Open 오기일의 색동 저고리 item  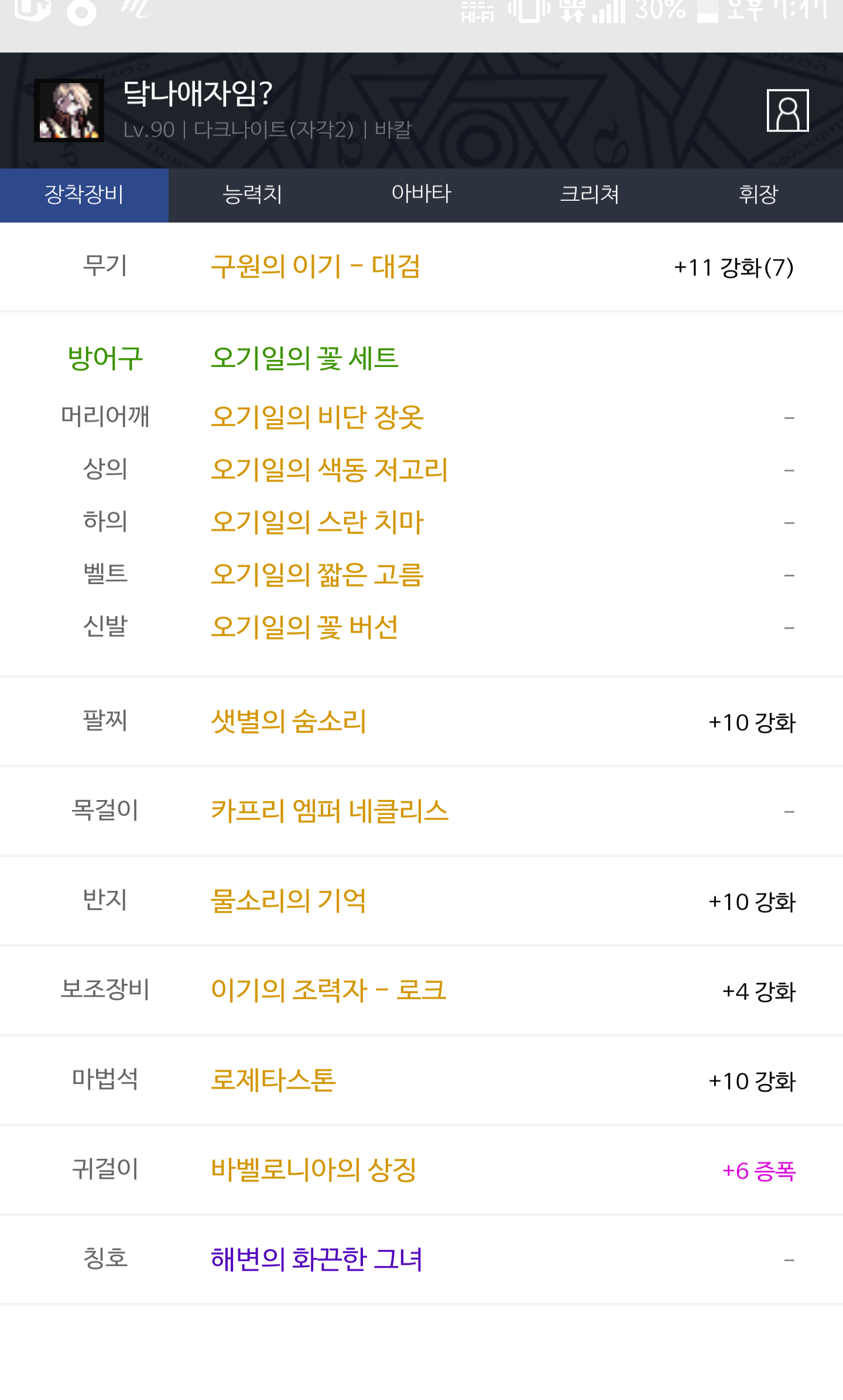[x=330, y=470]
